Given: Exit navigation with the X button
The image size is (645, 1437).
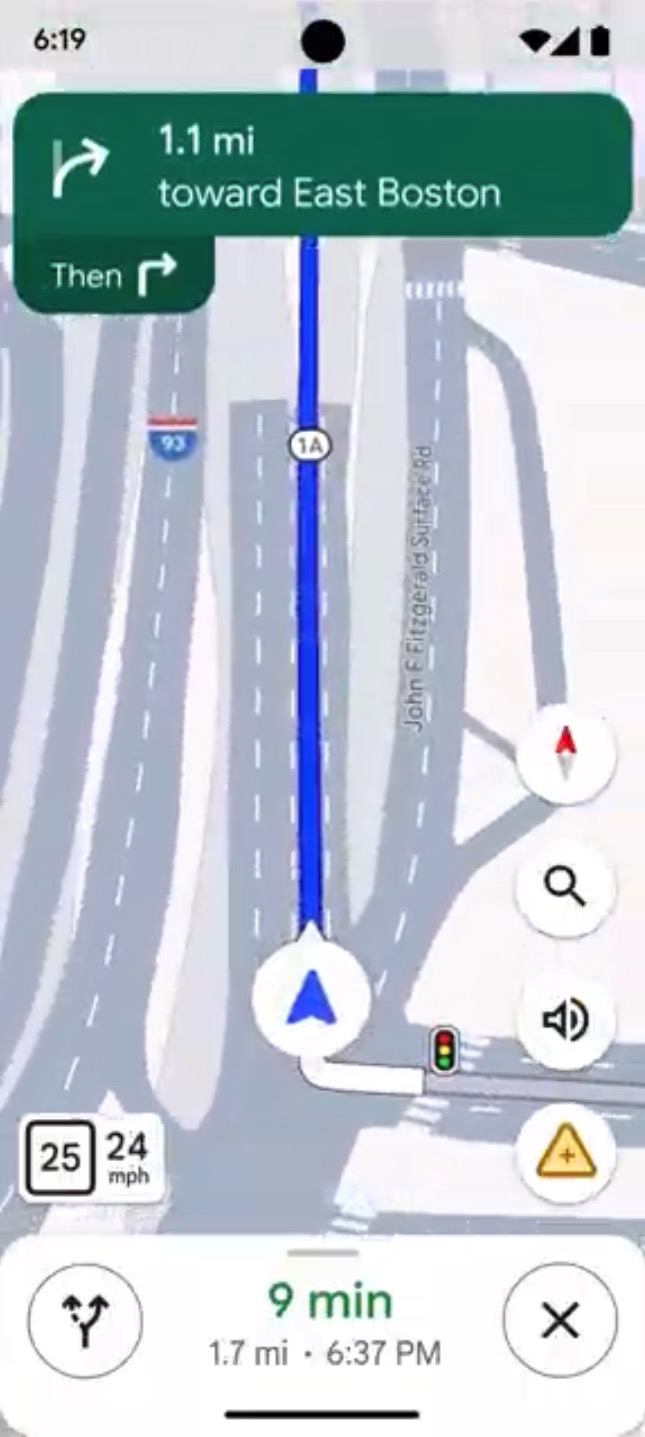Looking at the screenshot, I should click(x=560, y=1321).
